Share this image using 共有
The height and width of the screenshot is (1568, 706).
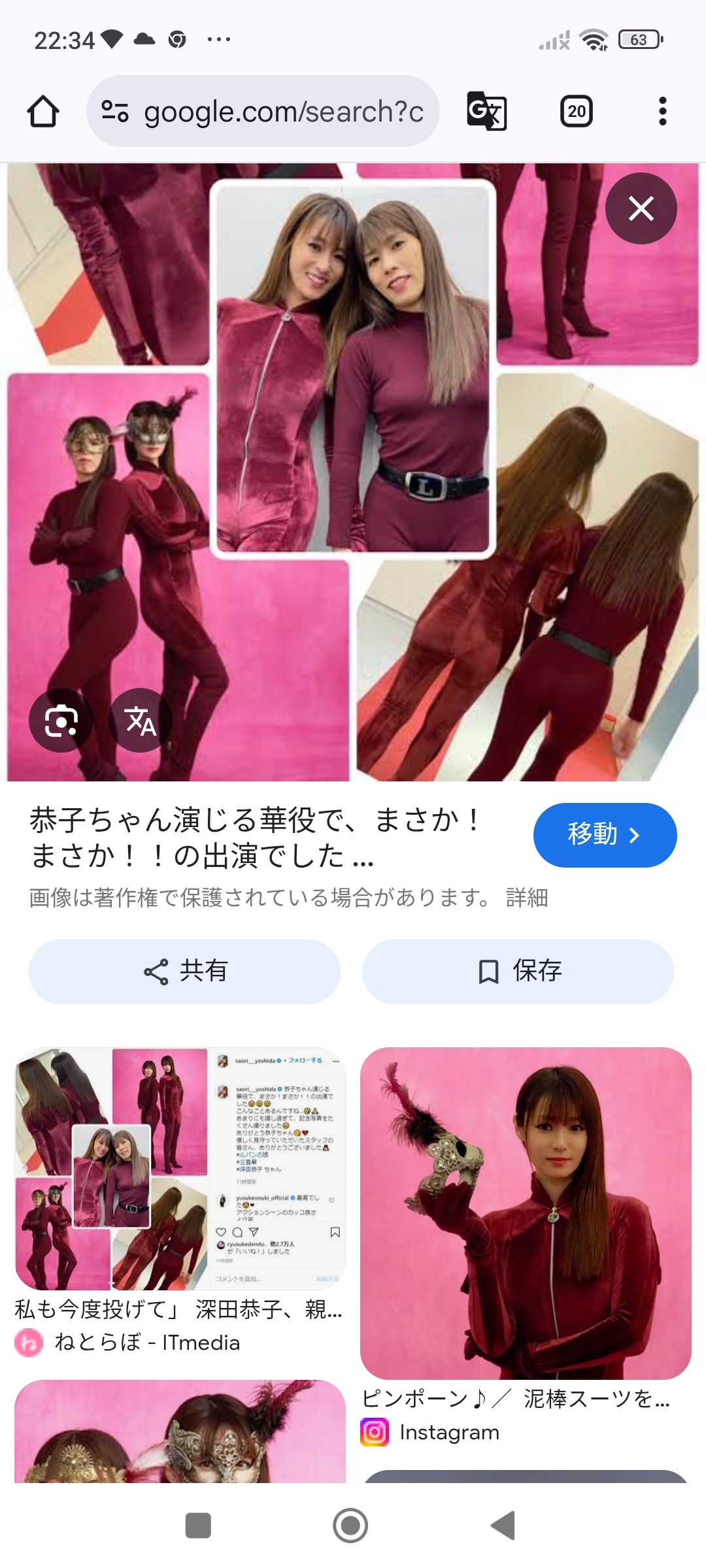[x=183, y=972]
